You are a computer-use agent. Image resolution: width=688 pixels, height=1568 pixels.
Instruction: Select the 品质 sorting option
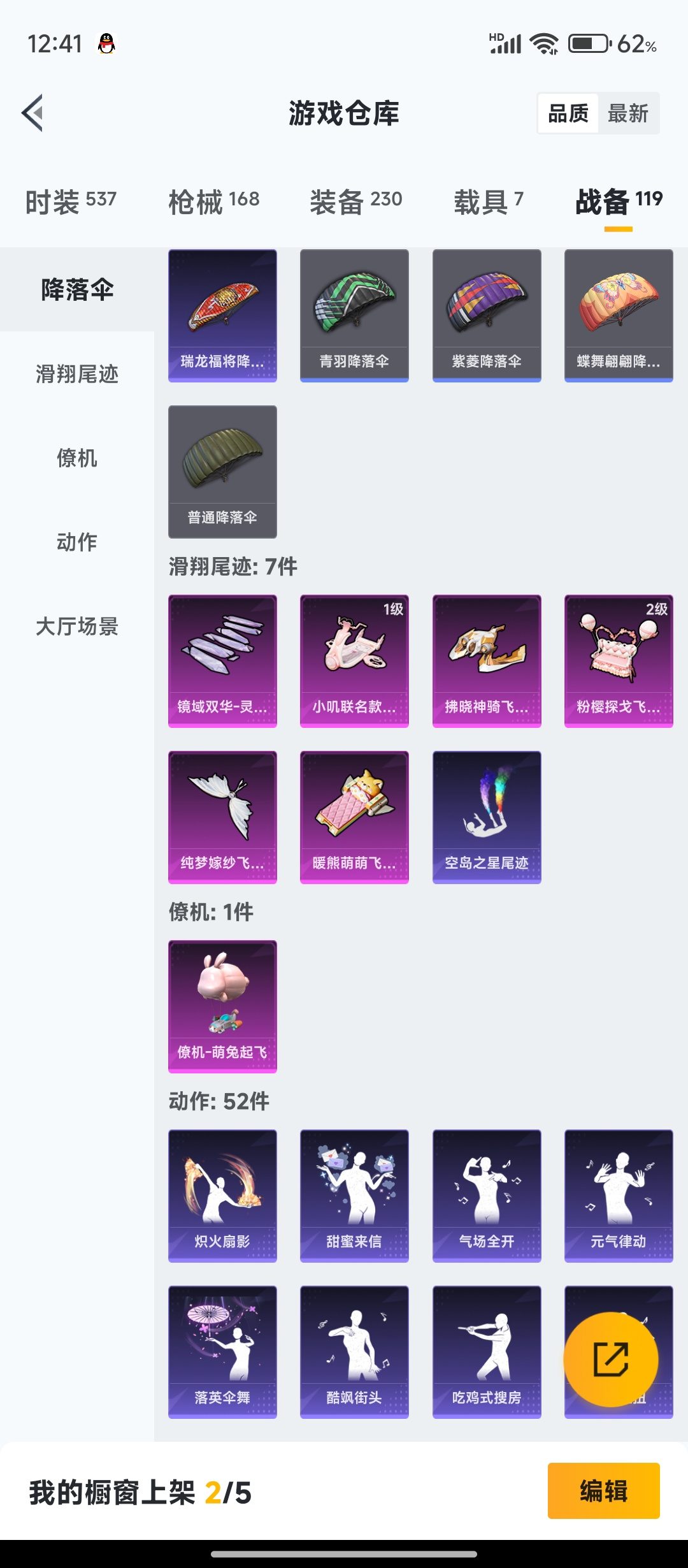point(568,113)
